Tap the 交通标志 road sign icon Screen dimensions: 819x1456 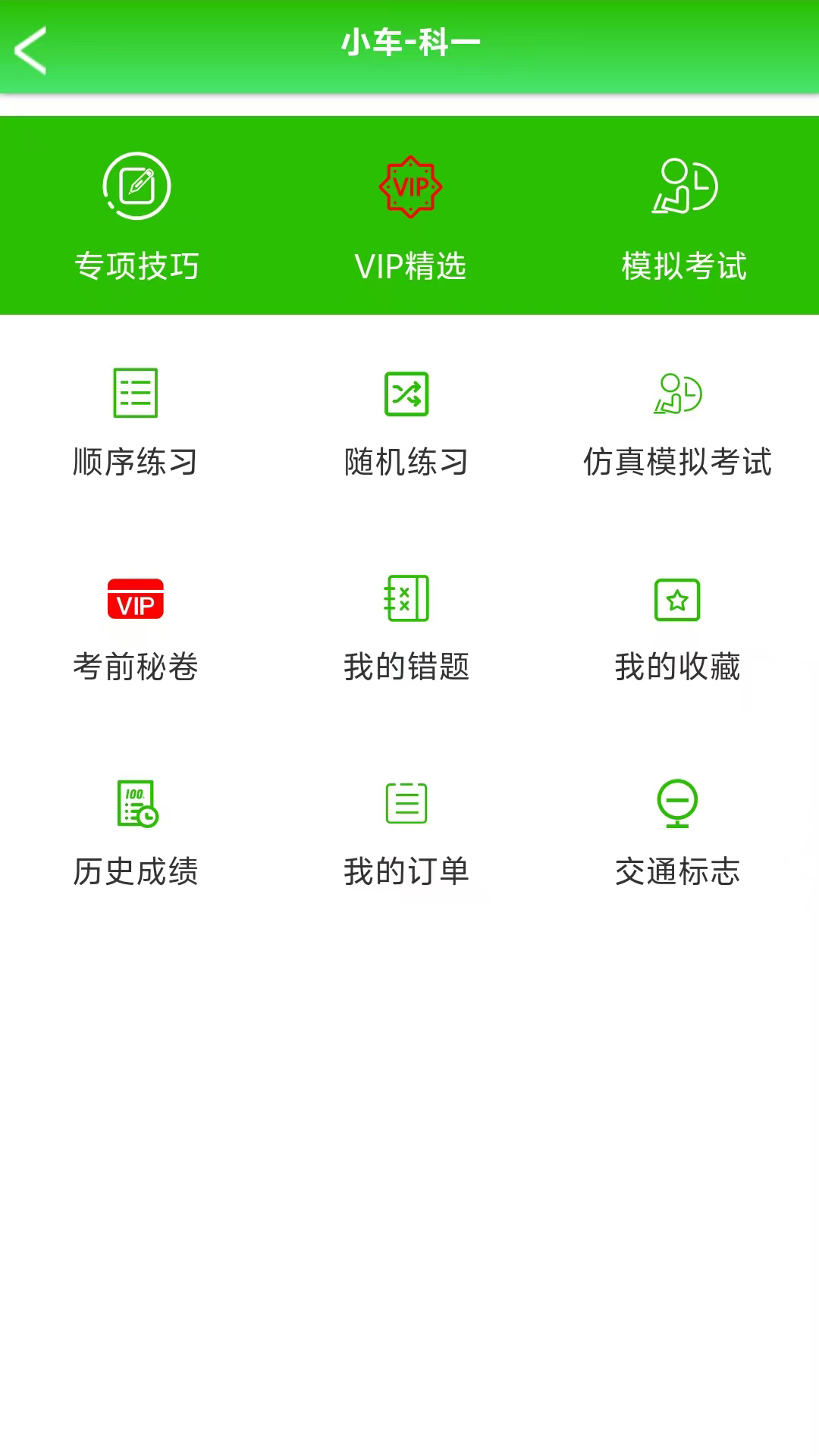tap(677, 805)
